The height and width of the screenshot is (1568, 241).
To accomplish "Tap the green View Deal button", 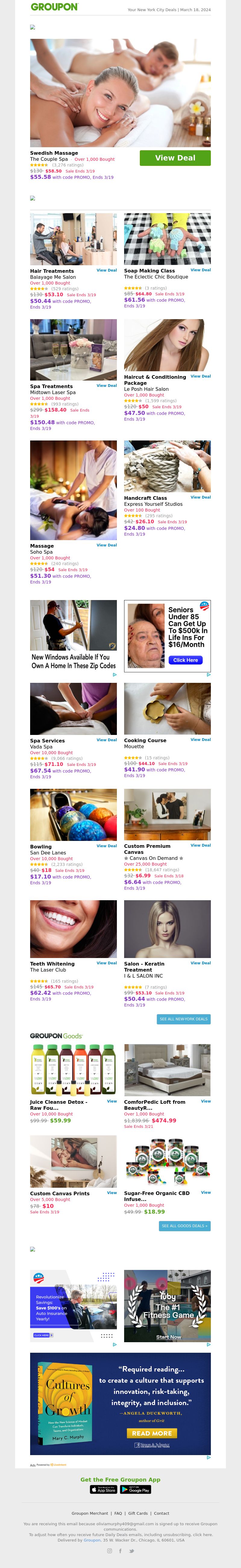I will [175, 158].
